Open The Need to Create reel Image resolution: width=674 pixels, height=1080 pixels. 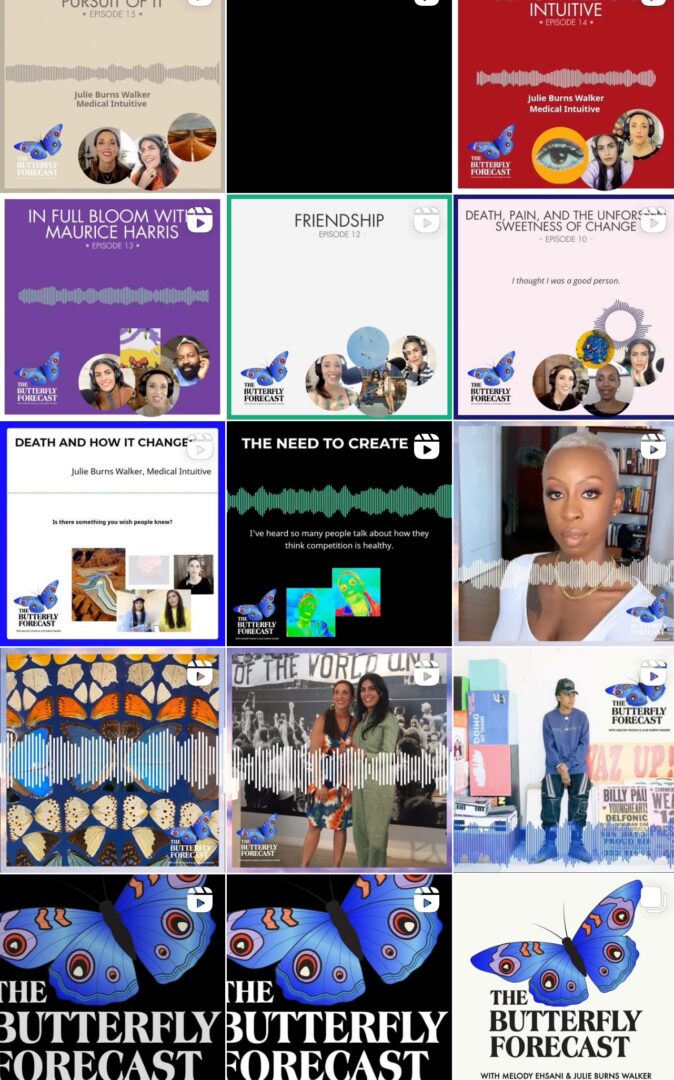click(338, 532)
